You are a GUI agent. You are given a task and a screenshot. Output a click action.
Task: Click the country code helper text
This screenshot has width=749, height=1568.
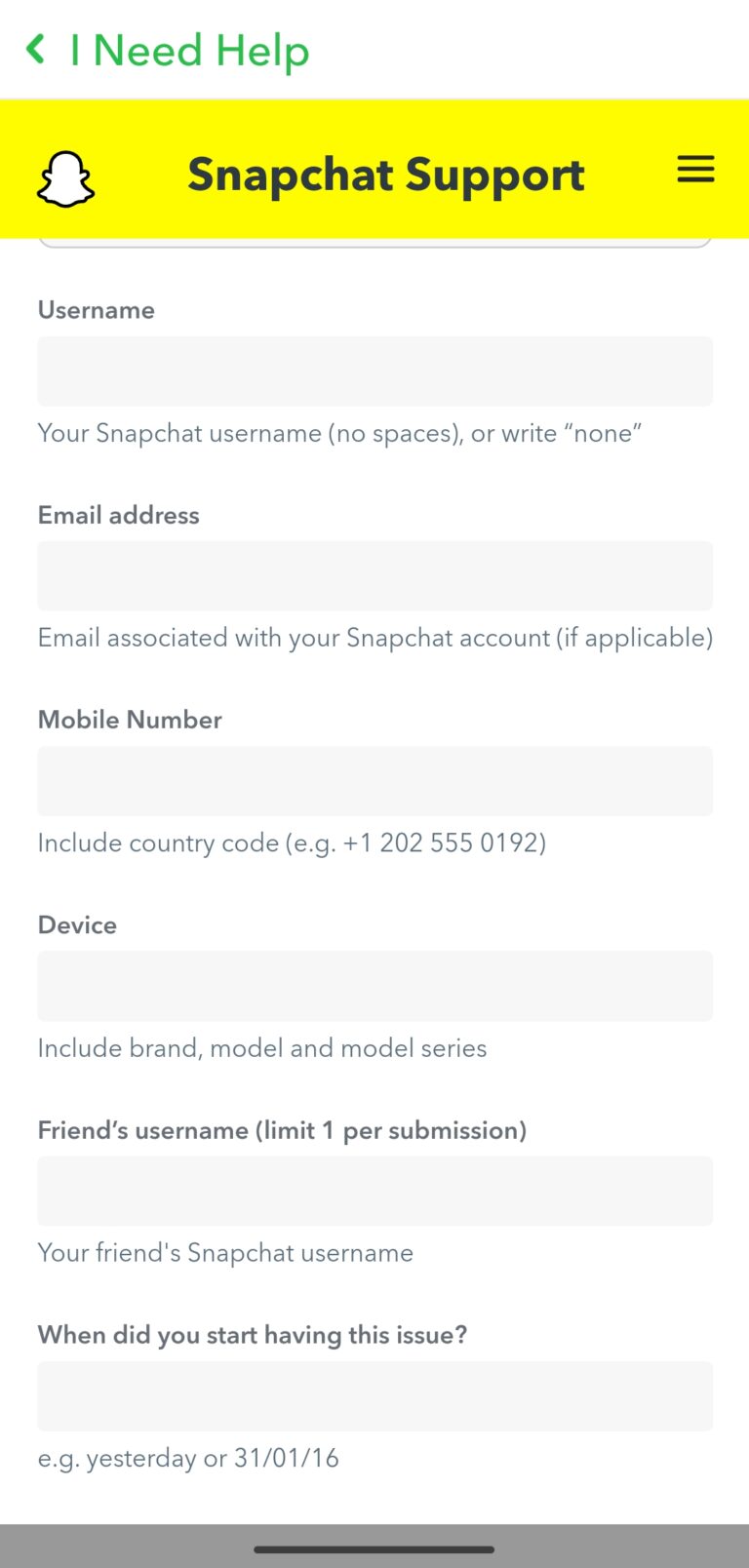(x=291, y=843)
